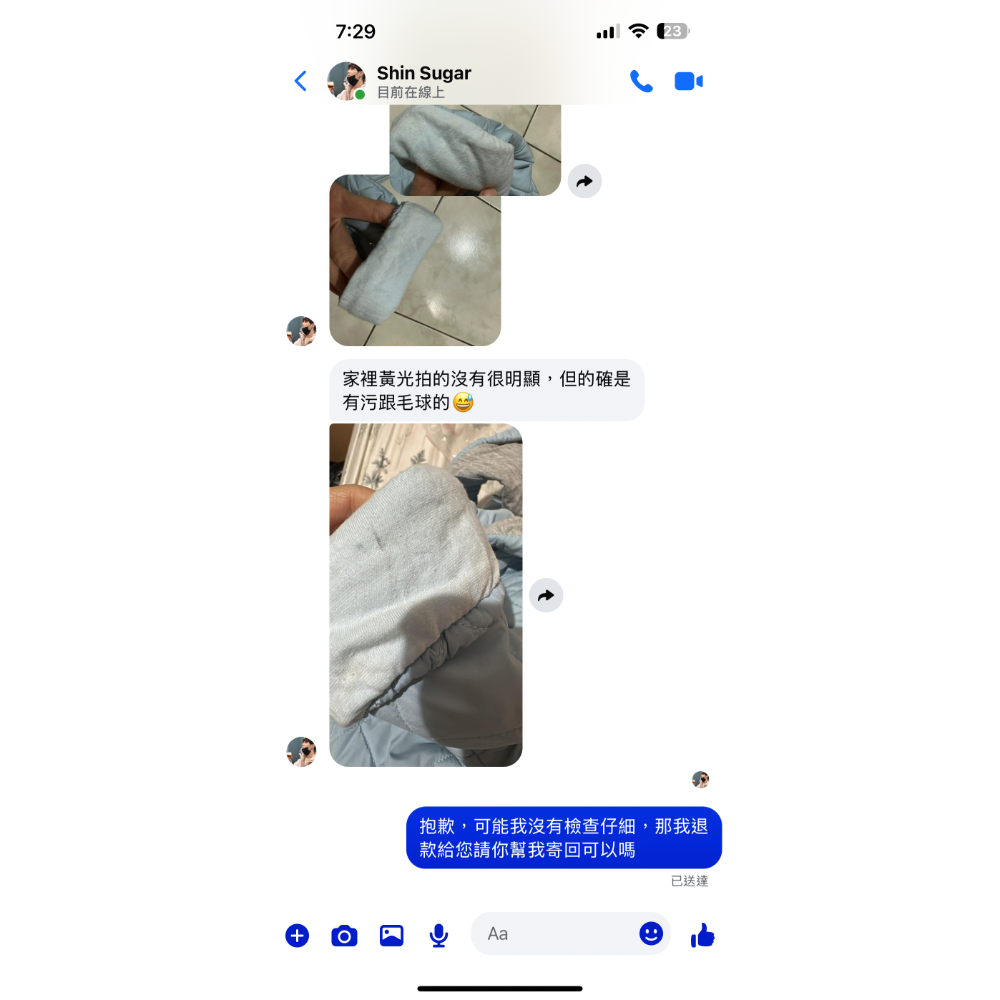Start a video call with Shin Sugar
Screen dimensions: 1000x1000
[x=689, y=81]
